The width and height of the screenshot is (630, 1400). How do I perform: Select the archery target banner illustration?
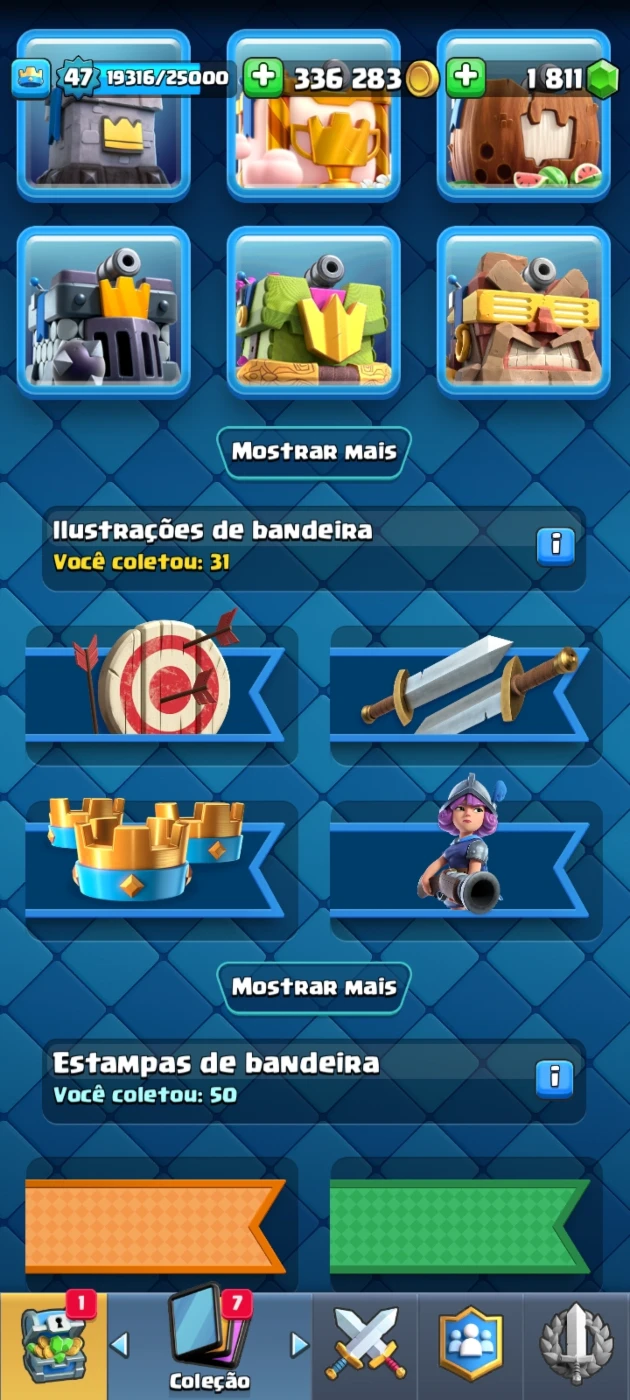tap(161, 696)
